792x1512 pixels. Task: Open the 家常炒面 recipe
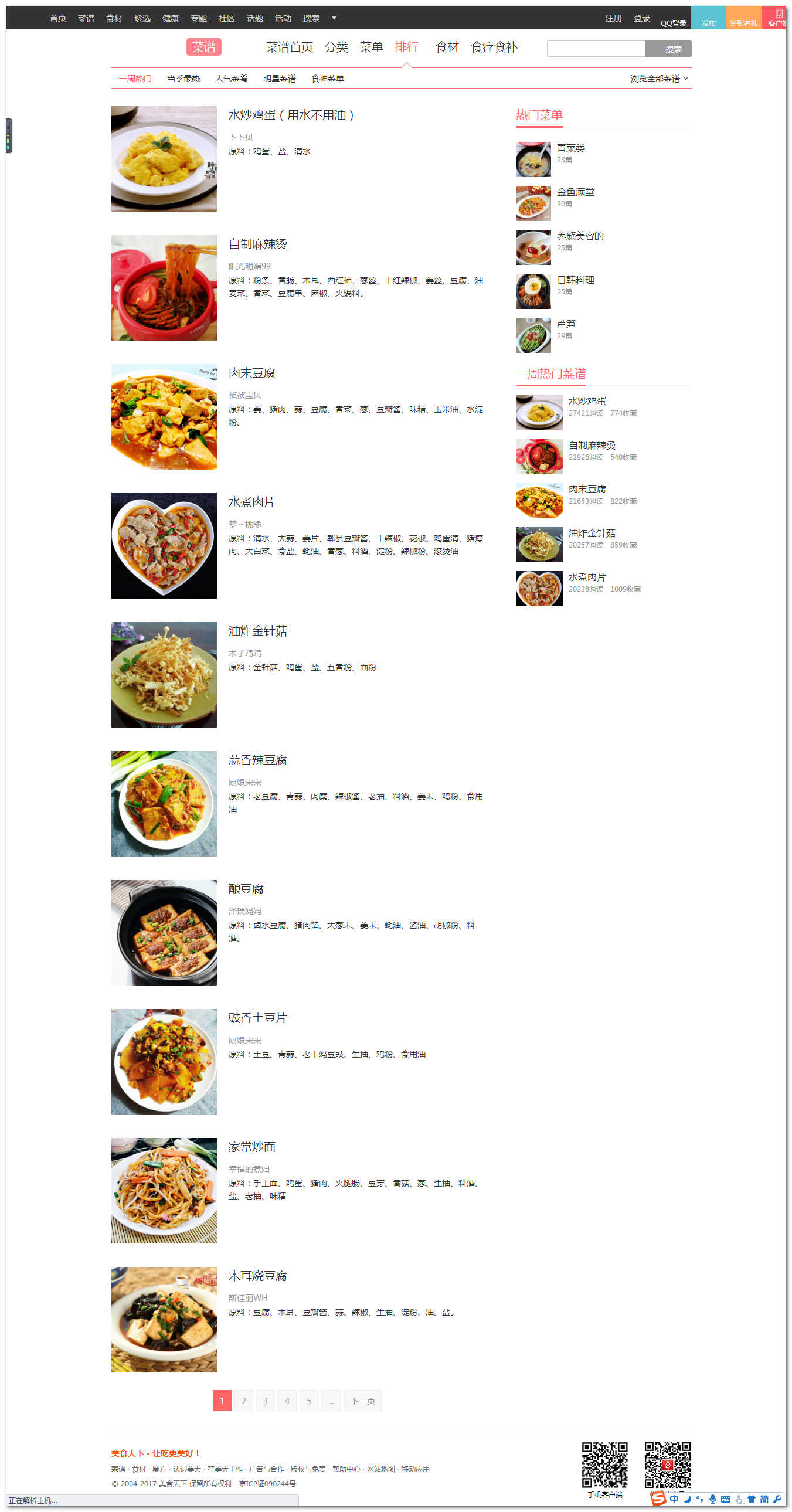pos(251,1147)
